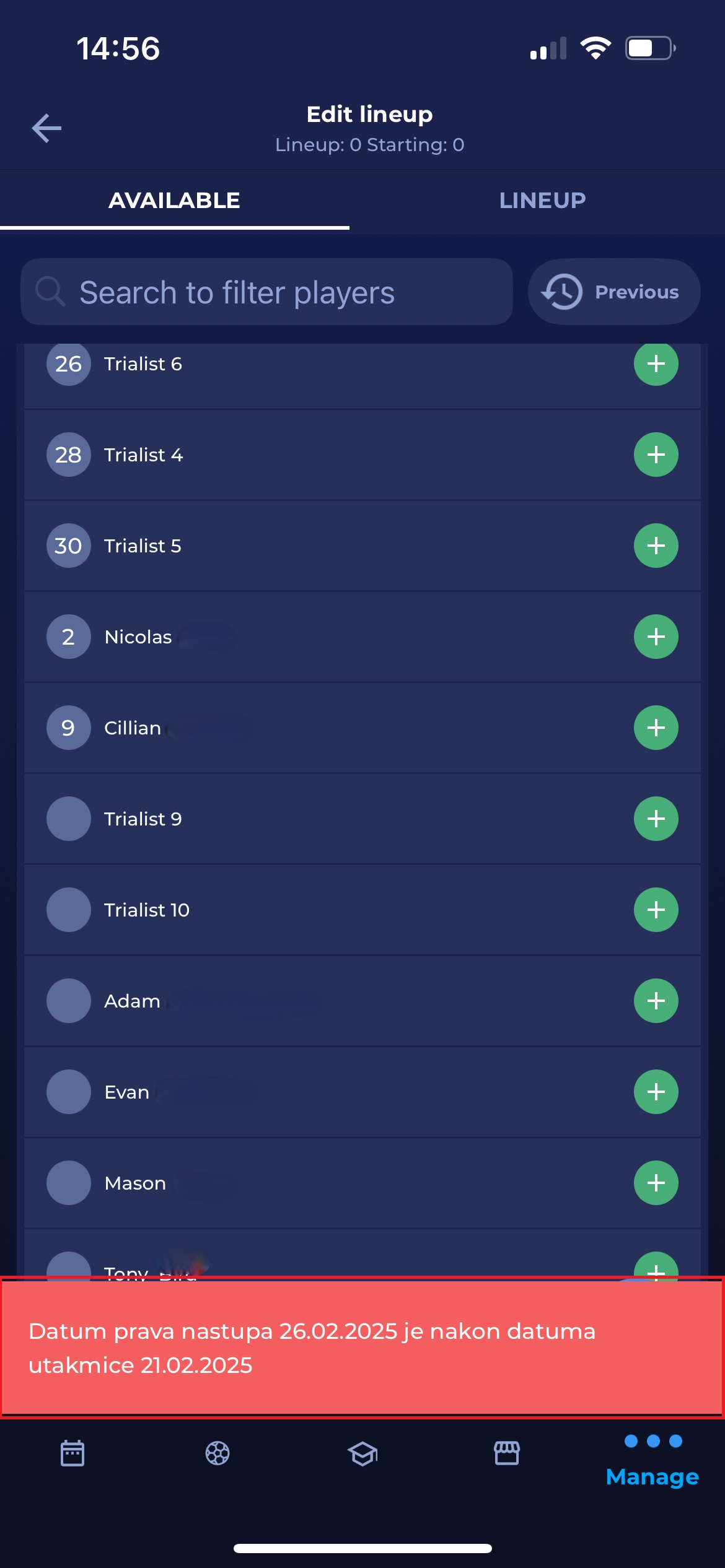Screen dimensions: 725x1568
Task: Load the Previous lineup
Action: 613,292
